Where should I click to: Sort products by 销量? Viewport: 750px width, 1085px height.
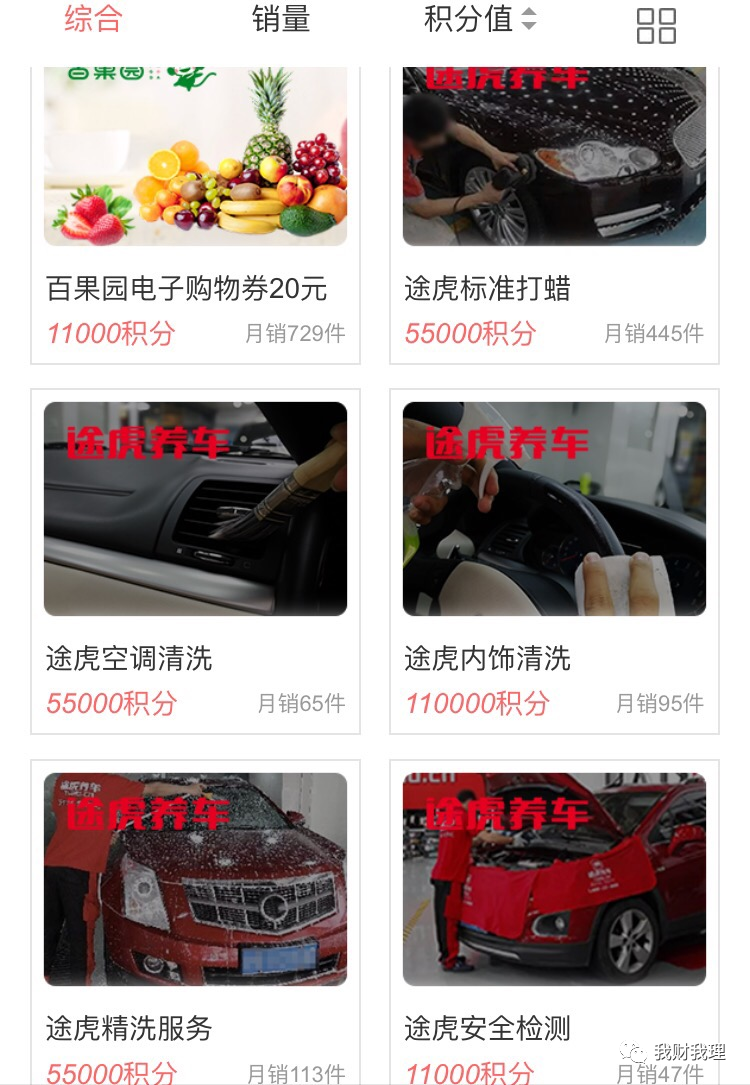(x=281, y=21)
